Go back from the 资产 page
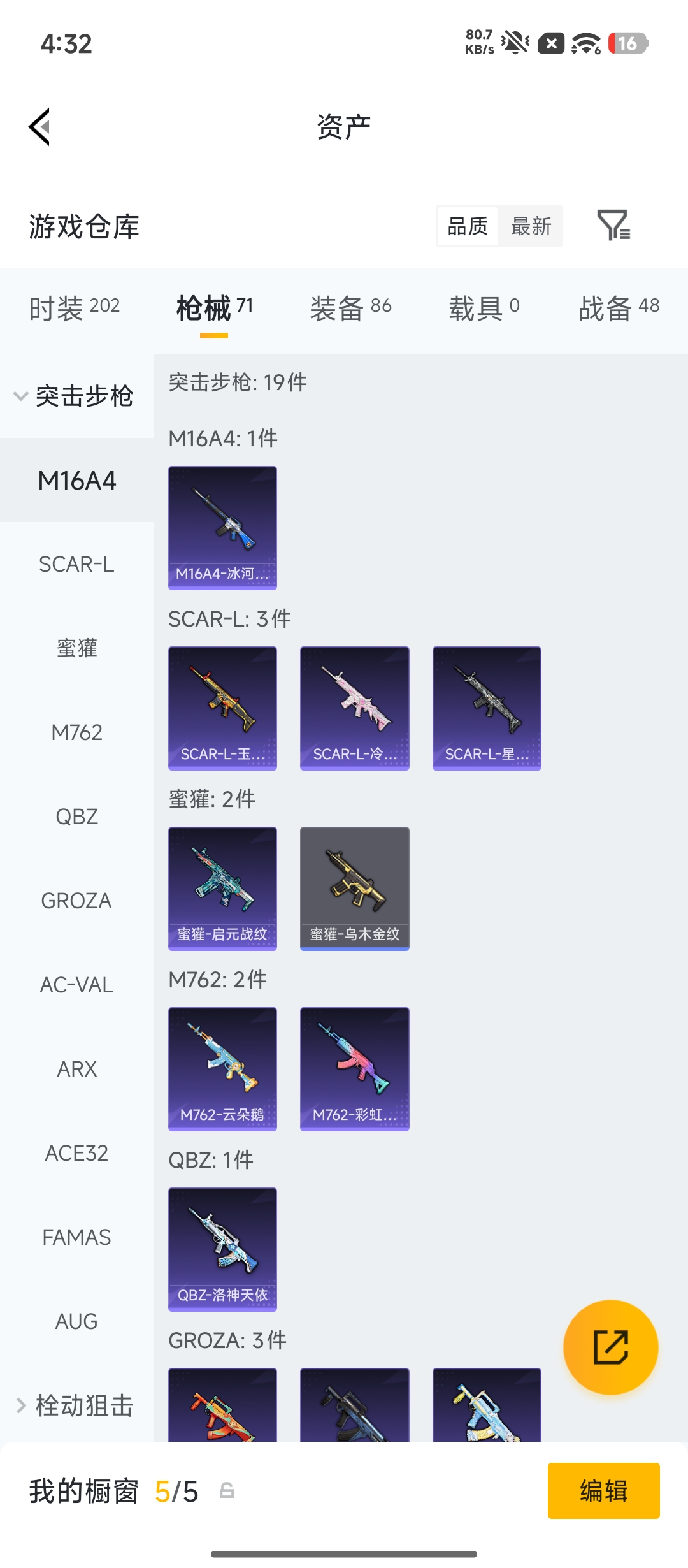The height and width of the screenshot is (1568, 688). 39,127
